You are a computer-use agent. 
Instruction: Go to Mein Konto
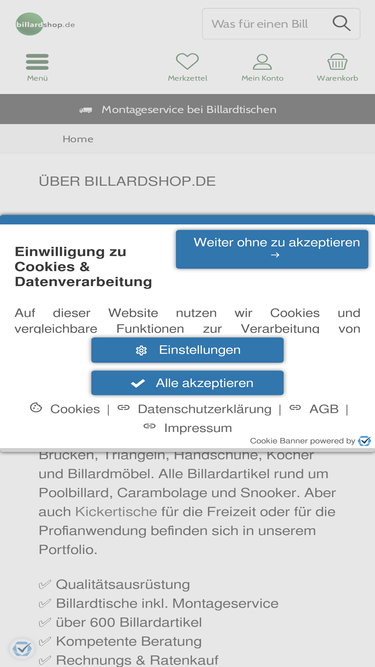tap(262, 67)
